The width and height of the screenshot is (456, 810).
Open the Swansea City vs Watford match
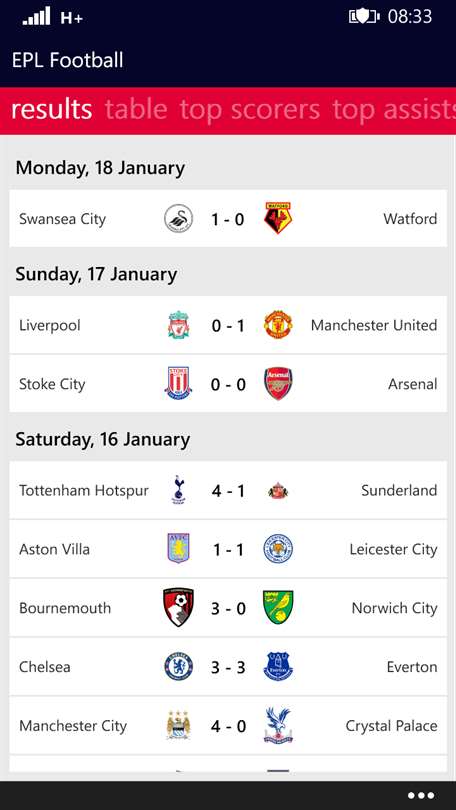[228, 219]
